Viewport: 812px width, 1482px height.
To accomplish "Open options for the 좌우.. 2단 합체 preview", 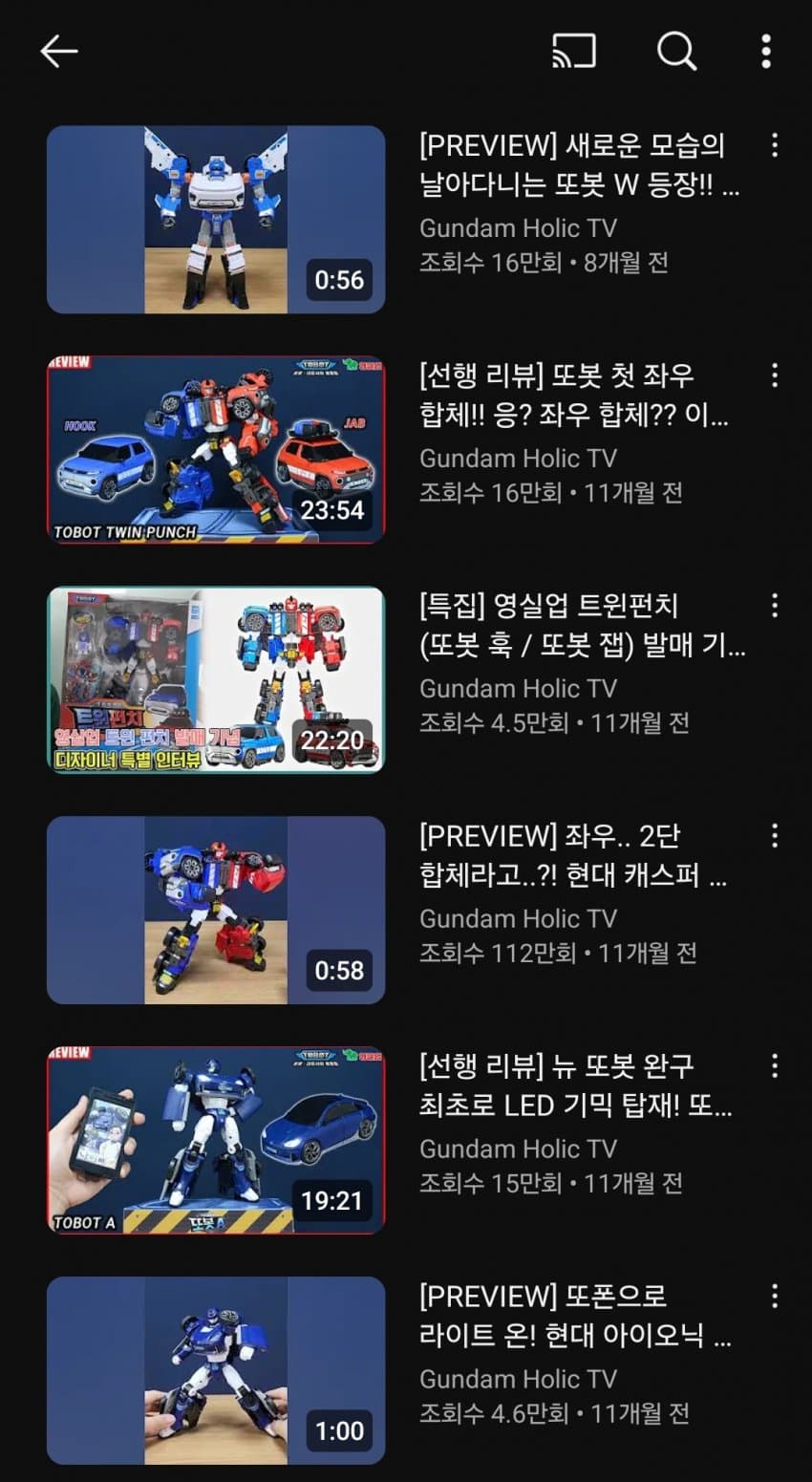I will click(x=775, y=836).
